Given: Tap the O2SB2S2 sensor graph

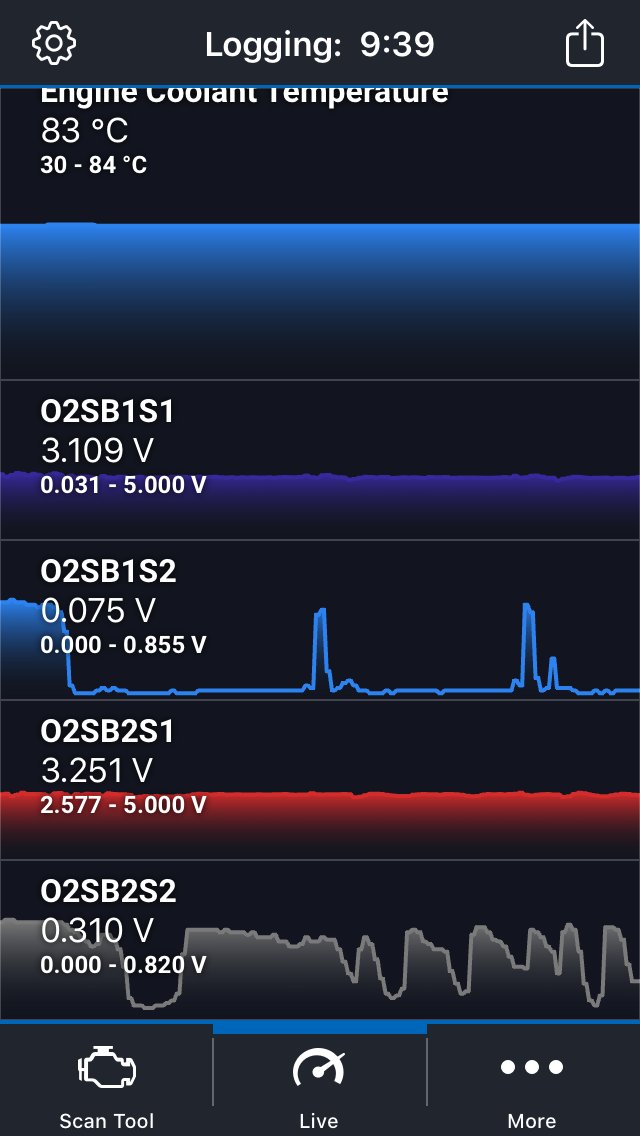Looking at the screenshot, I should [x=320, y=940].
